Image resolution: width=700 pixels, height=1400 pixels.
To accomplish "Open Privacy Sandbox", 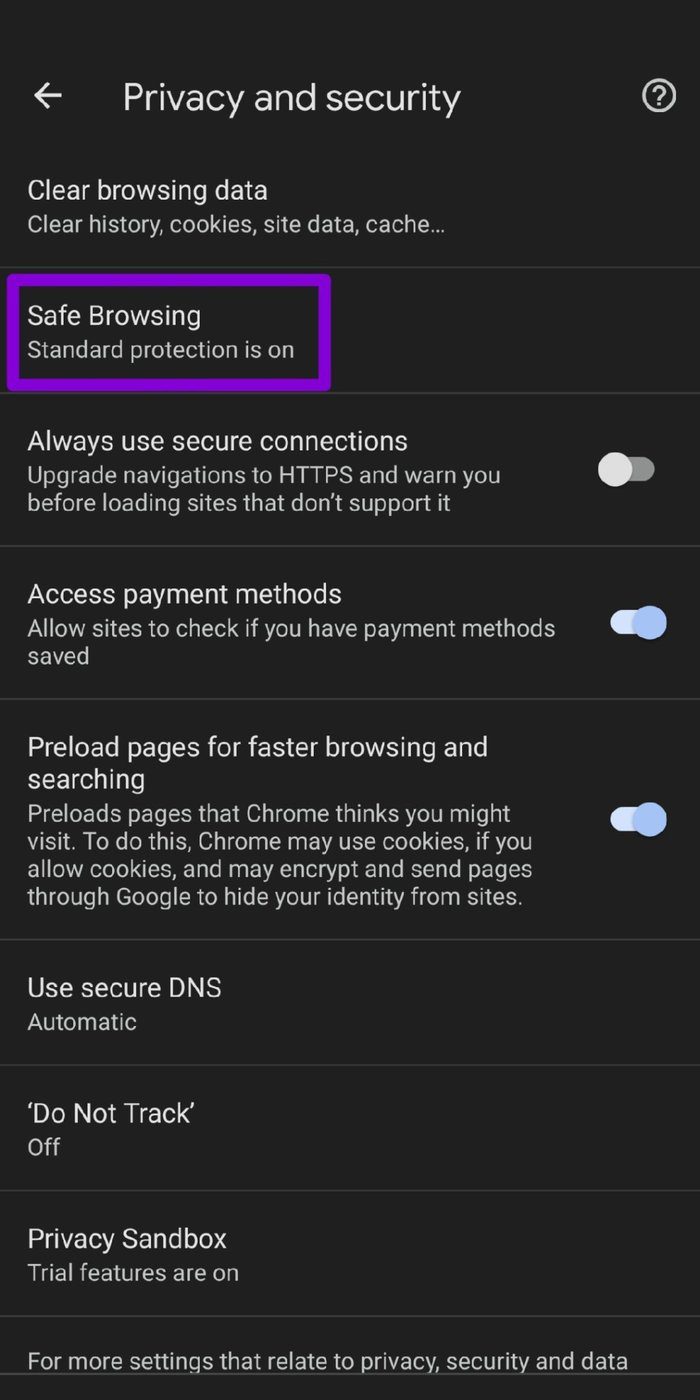I will [350, 1254].
